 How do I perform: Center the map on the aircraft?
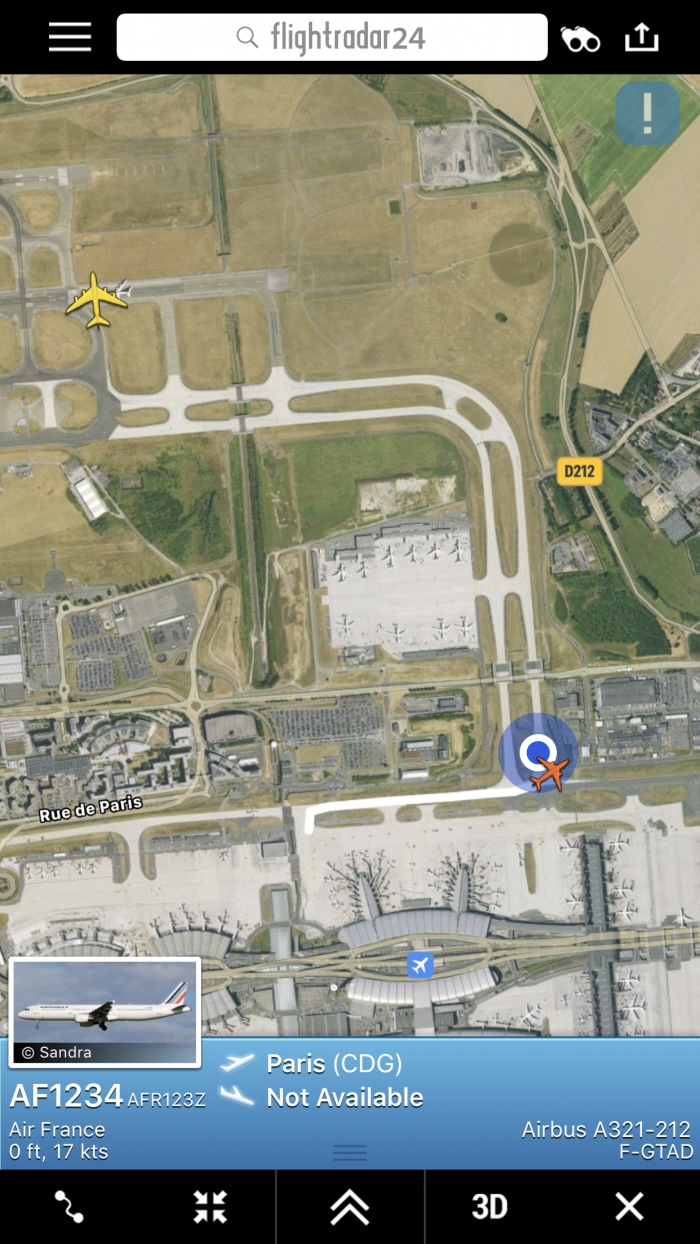pyautogui.click(x=210, y=1207)
